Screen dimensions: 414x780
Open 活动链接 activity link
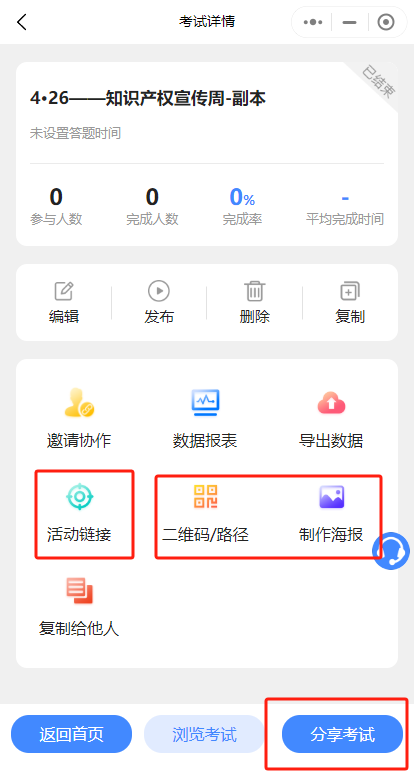pos(79,514)
